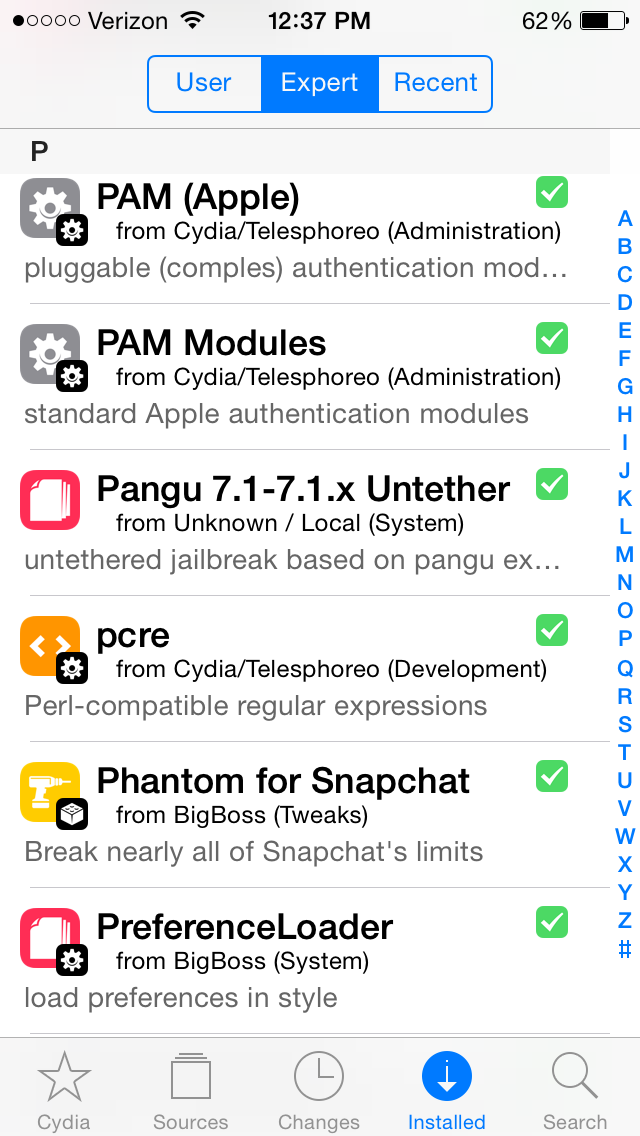This screenshot has width=640, height=1136.
Task: Open Phantom for Snapchat package
Action: coord(305,814)
